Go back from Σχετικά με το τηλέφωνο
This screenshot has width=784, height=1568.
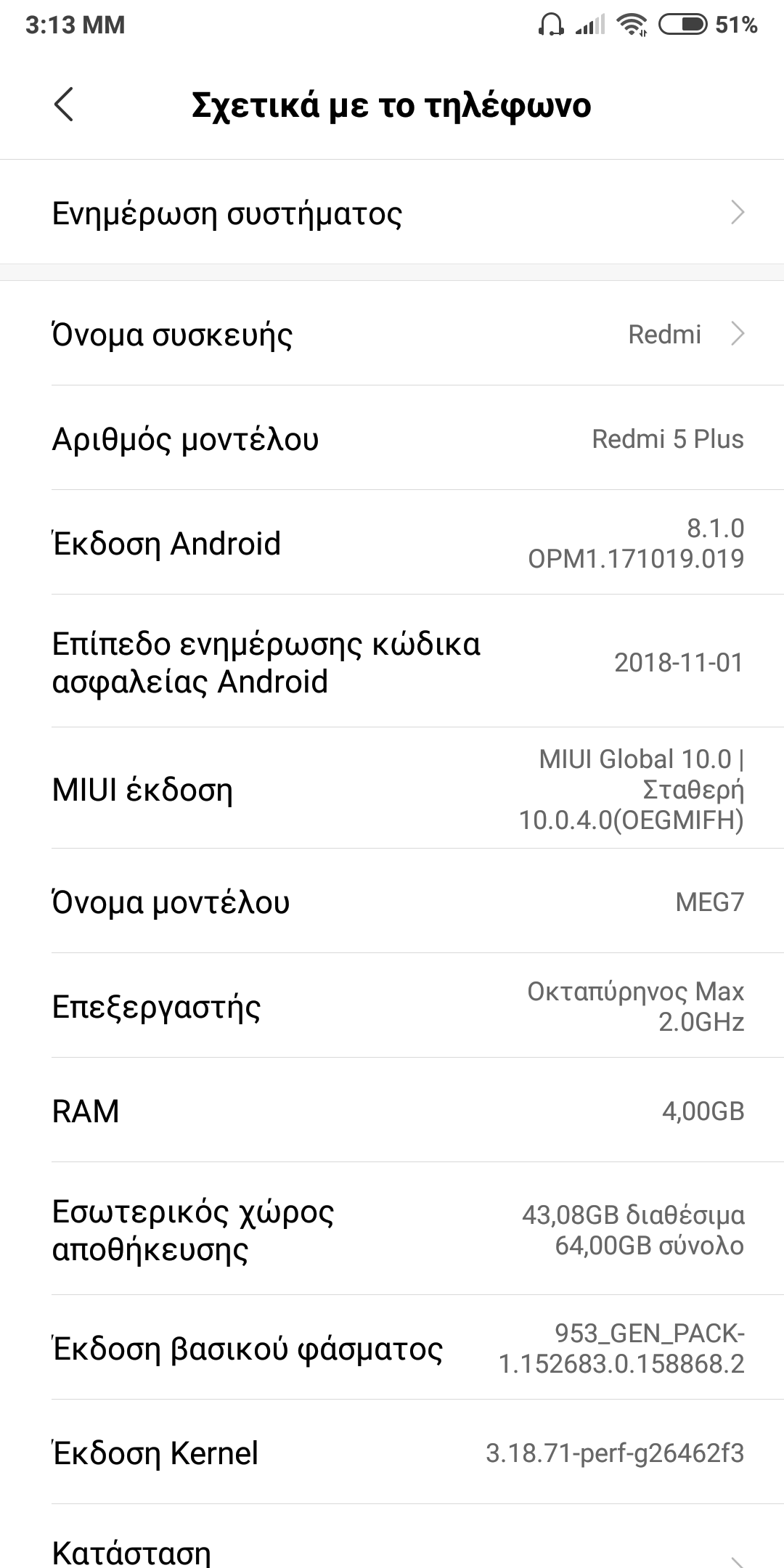coord(64,105)
